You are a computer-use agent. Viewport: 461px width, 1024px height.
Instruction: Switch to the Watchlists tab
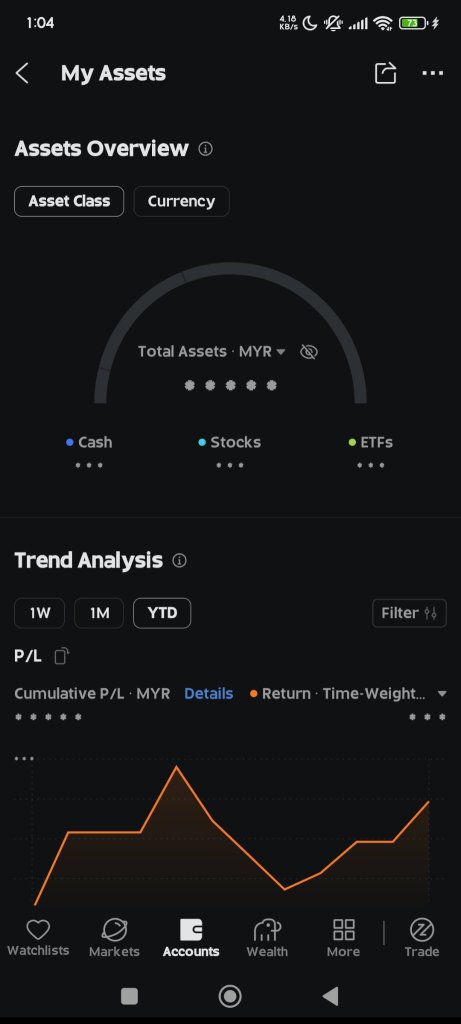pos(38,938)
